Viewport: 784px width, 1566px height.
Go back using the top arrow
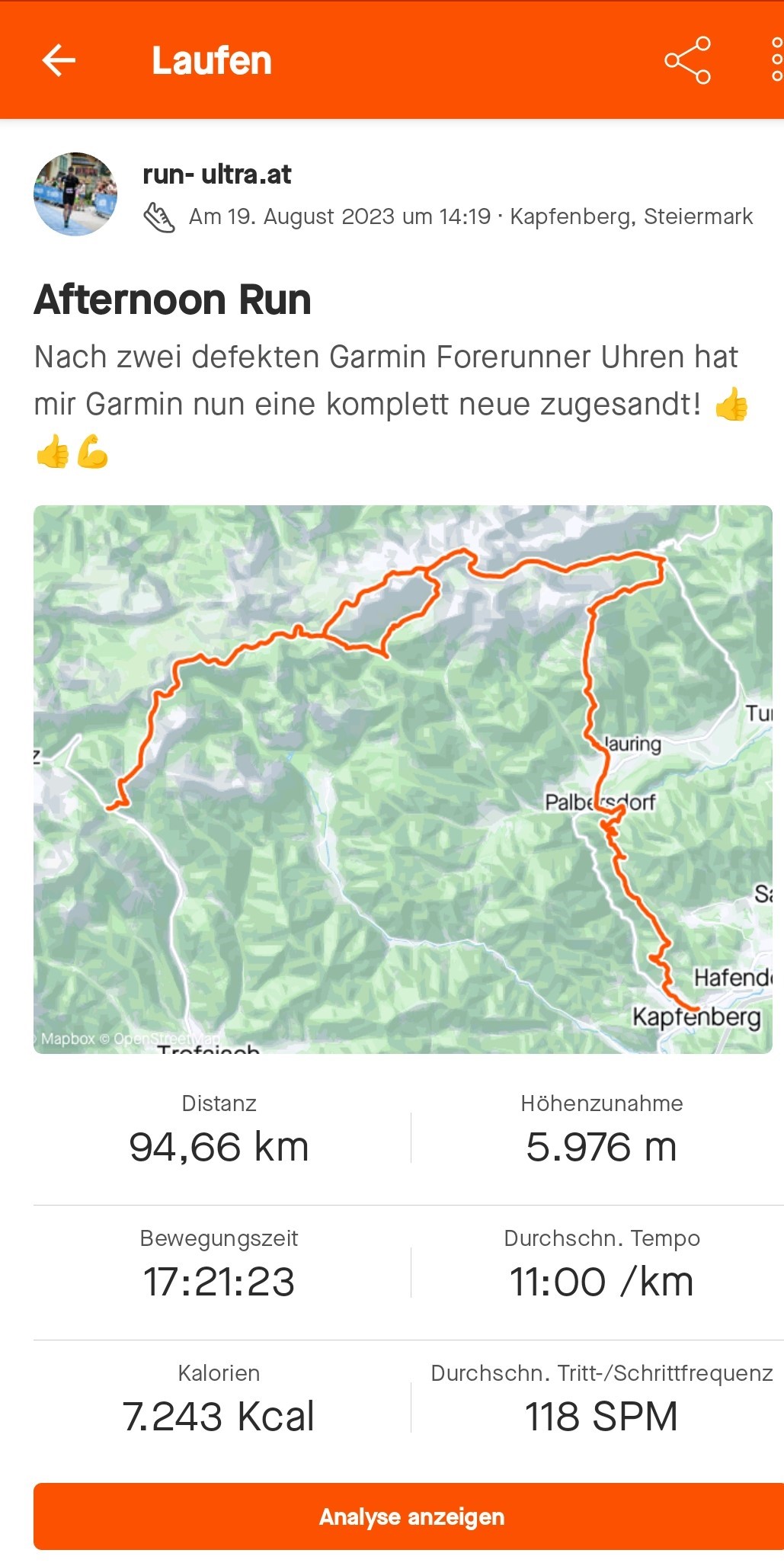[59, 60]
